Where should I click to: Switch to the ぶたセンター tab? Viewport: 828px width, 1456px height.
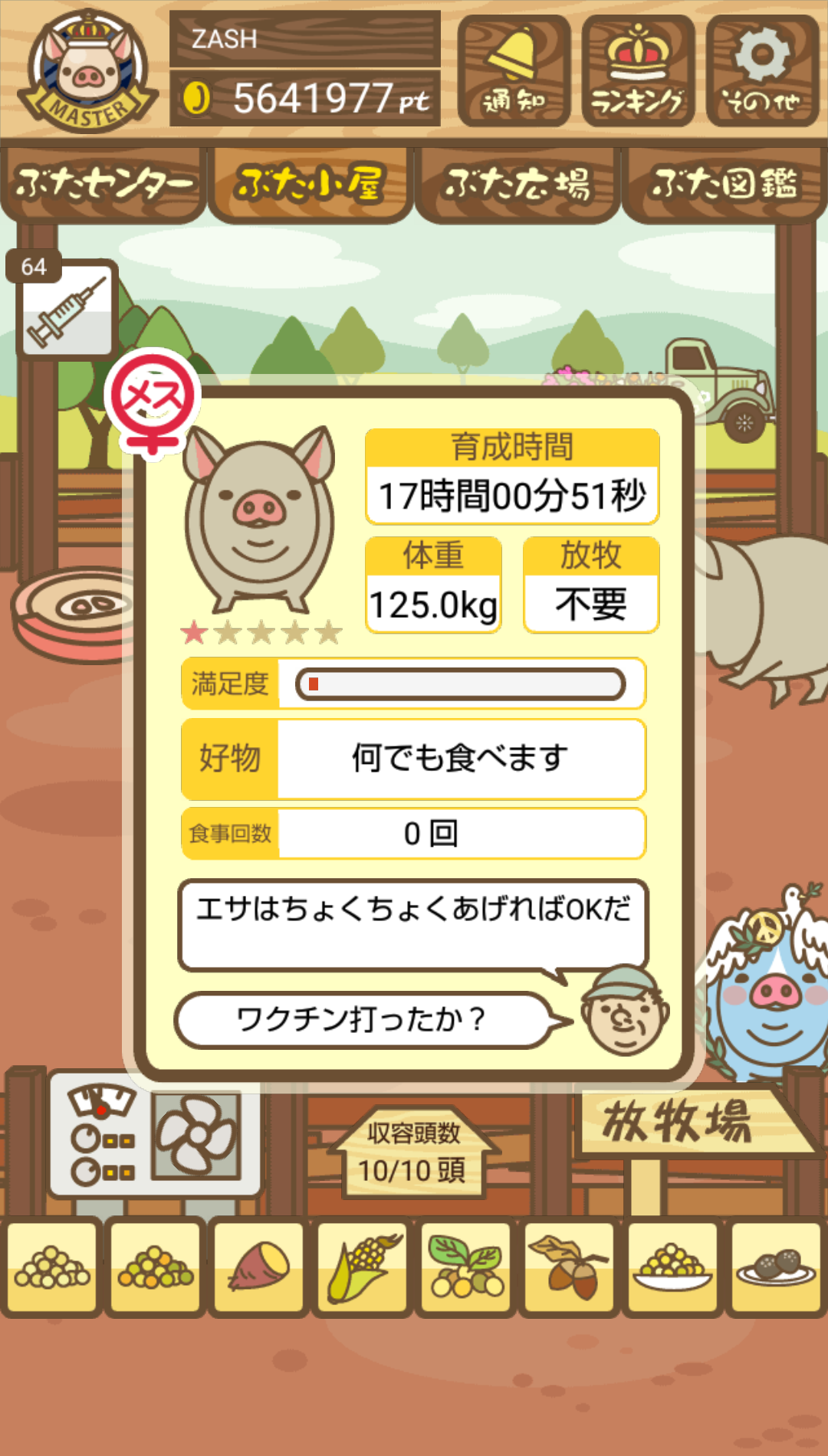(x=103, y=185)
